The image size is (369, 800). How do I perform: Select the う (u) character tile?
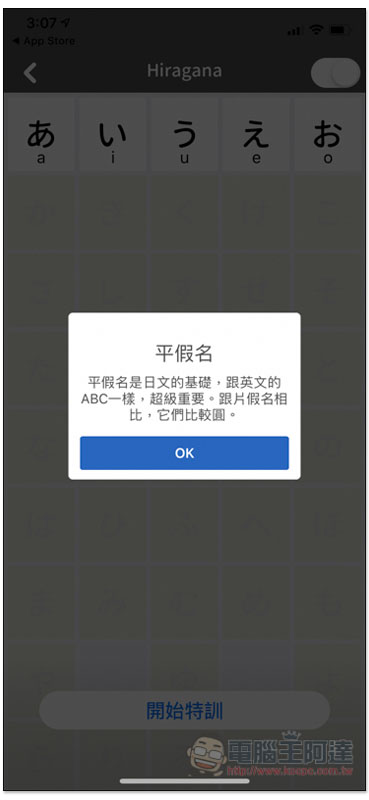[184, 135]
